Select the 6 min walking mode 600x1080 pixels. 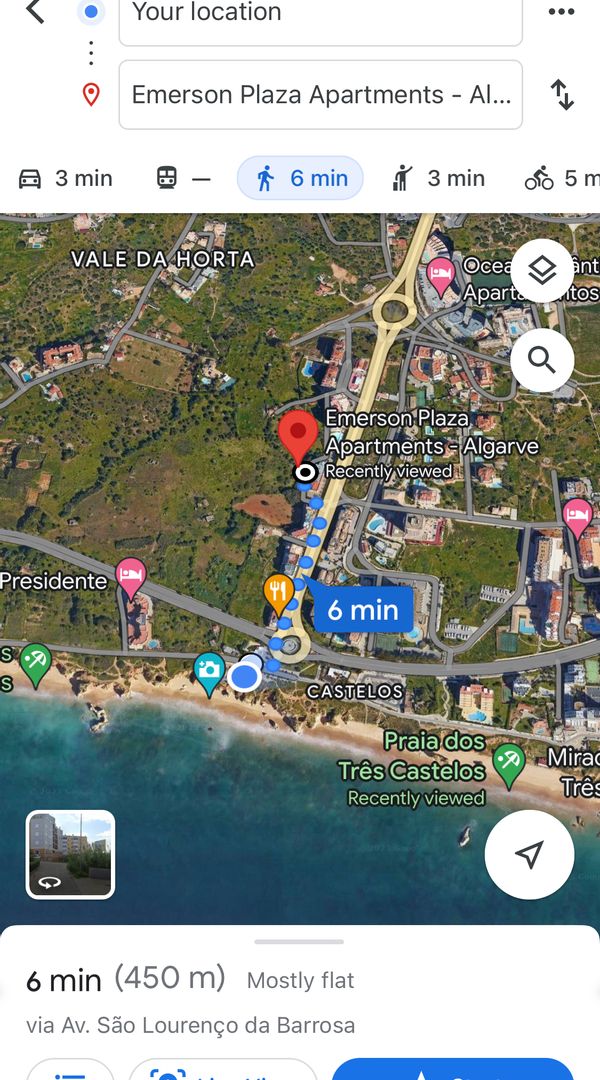pyautogui.click(x=300, y=178)
